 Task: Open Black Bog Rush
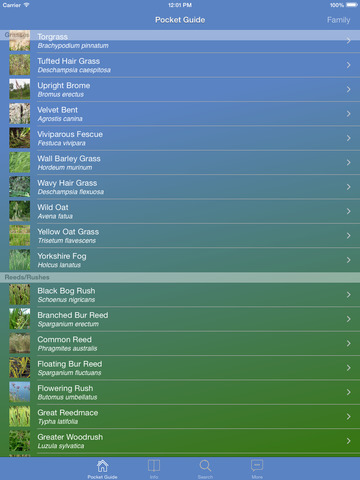pos(180,295)
